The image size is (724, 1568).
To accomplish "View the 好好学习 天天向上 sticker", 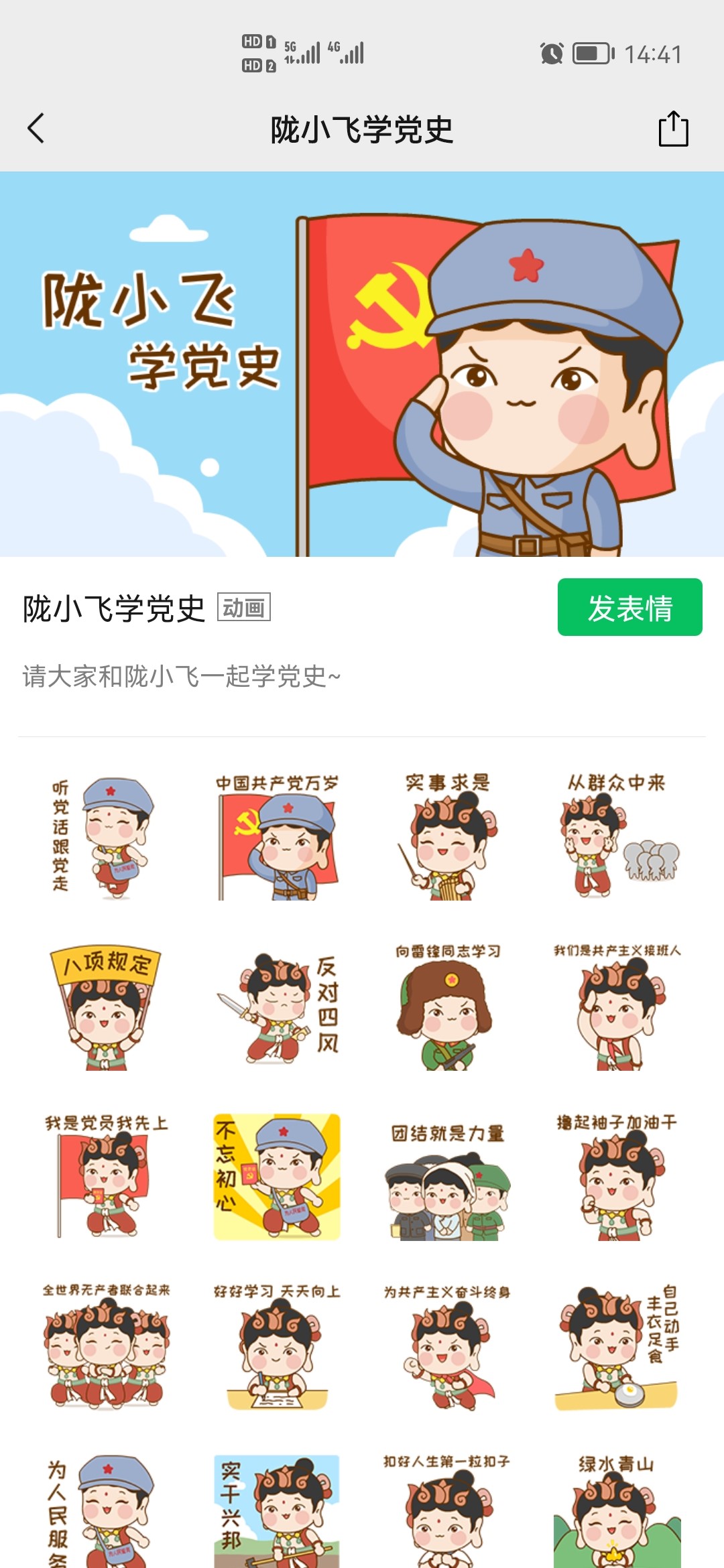I will pos(277,1348).
